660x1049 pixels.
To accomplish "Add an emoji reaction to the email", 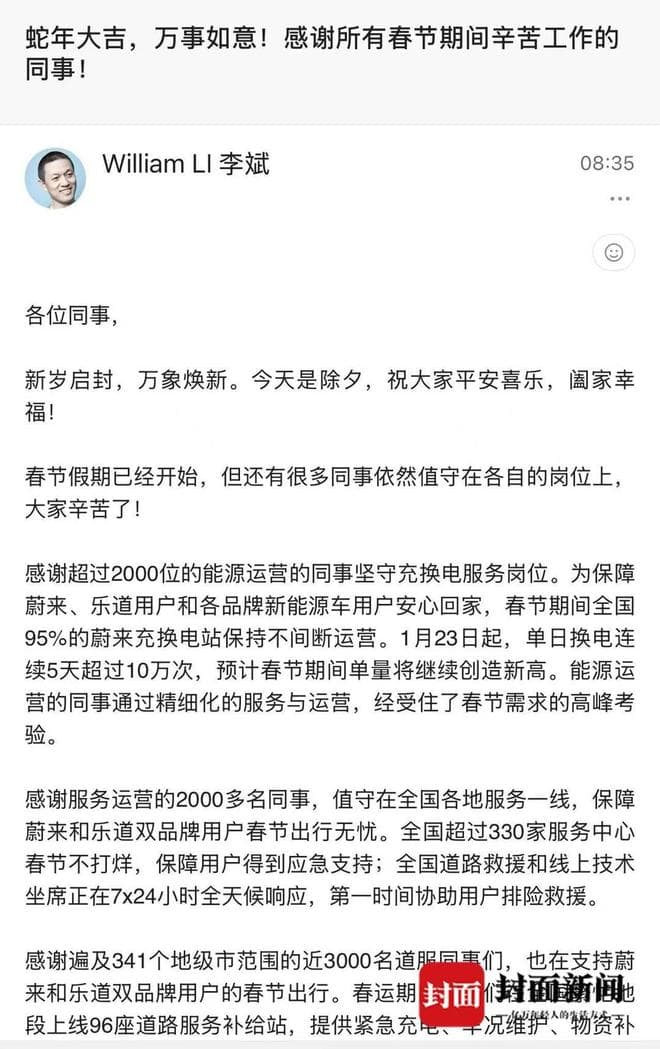I will click(614, 253).
